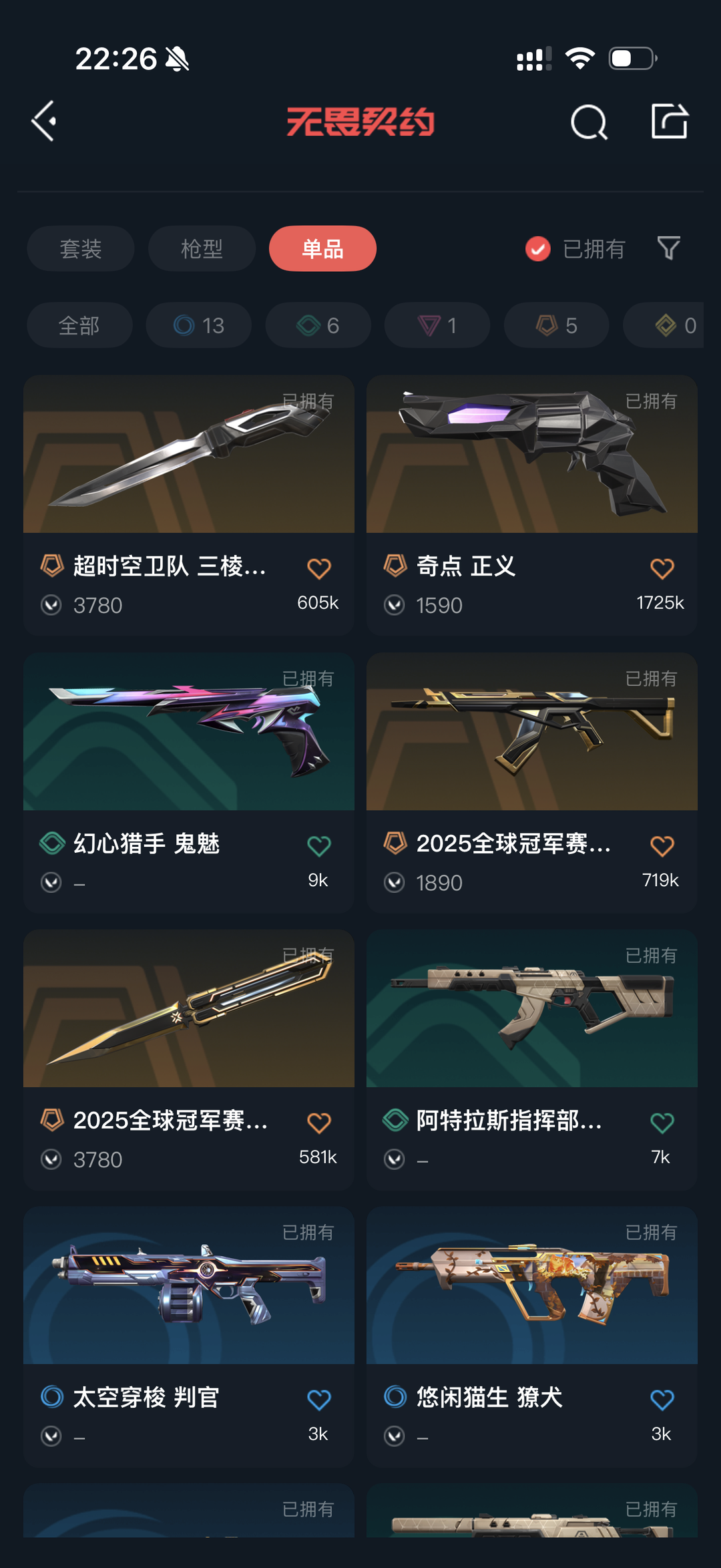The image size is (721, 1568).
Task: Like the 悠闲猫生 獠犬 skin
Action: click(662, 1400)
